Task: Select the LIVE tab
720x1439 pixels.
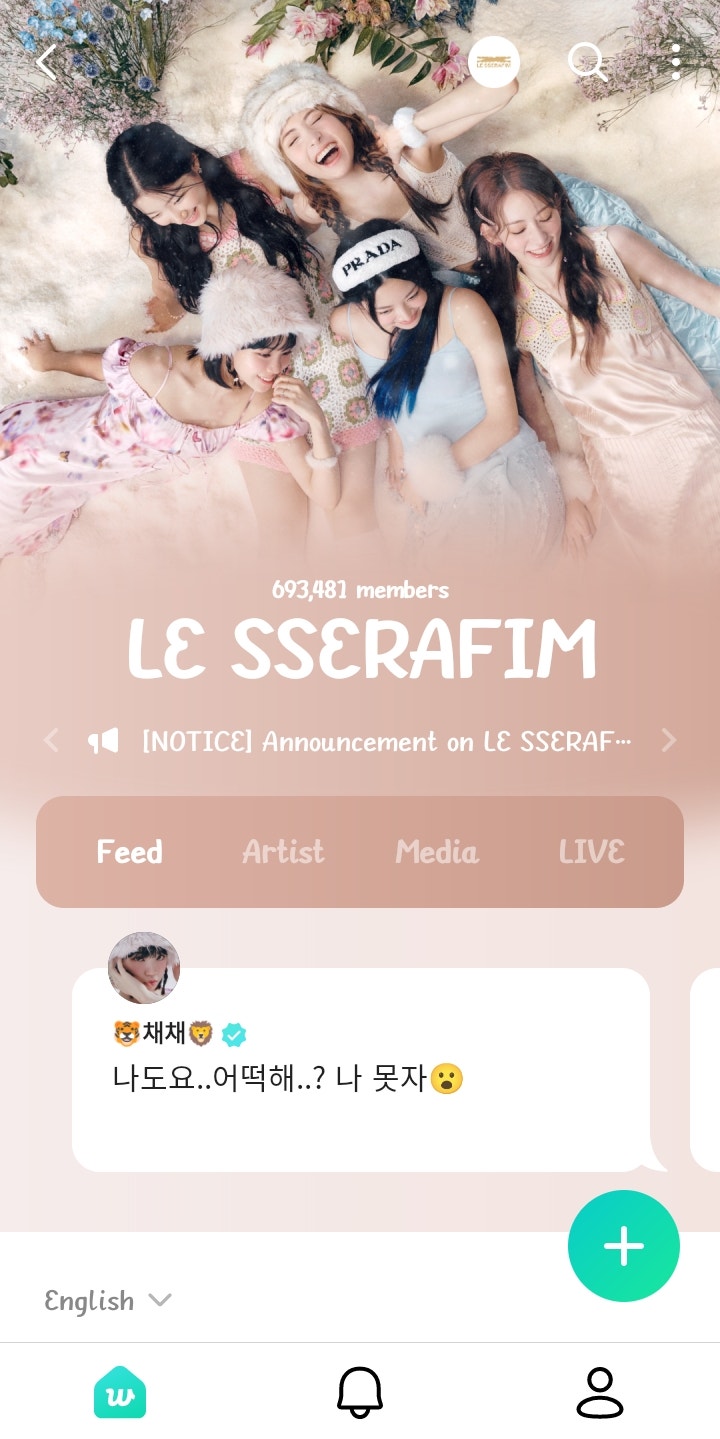Action: pyautogui.click(x=592, y=852)
